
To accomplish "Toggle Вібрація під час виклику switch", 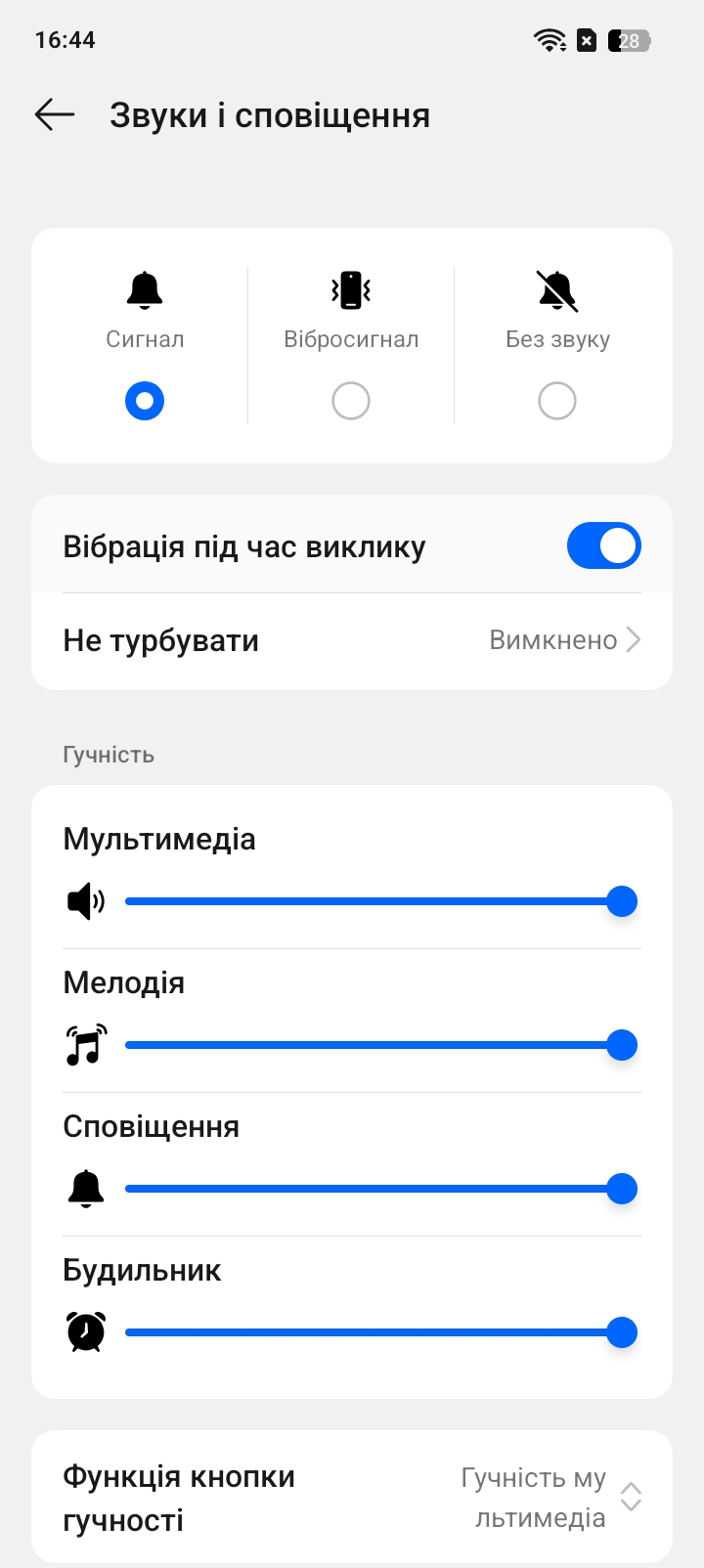I will click(x=603, y=545).
